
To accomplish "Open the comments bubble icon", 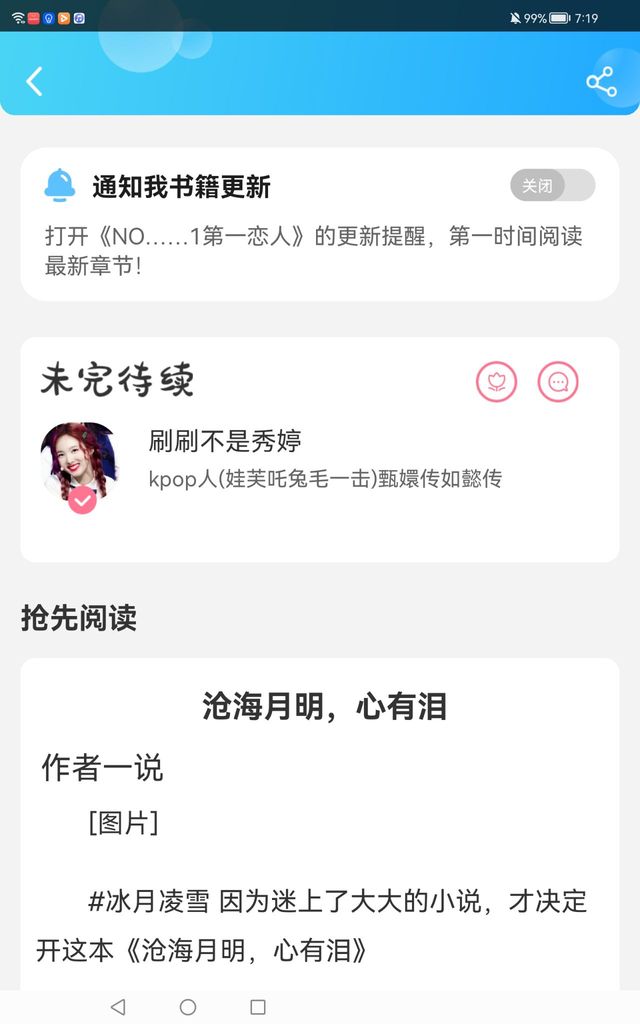I will (x=558, y=382).
